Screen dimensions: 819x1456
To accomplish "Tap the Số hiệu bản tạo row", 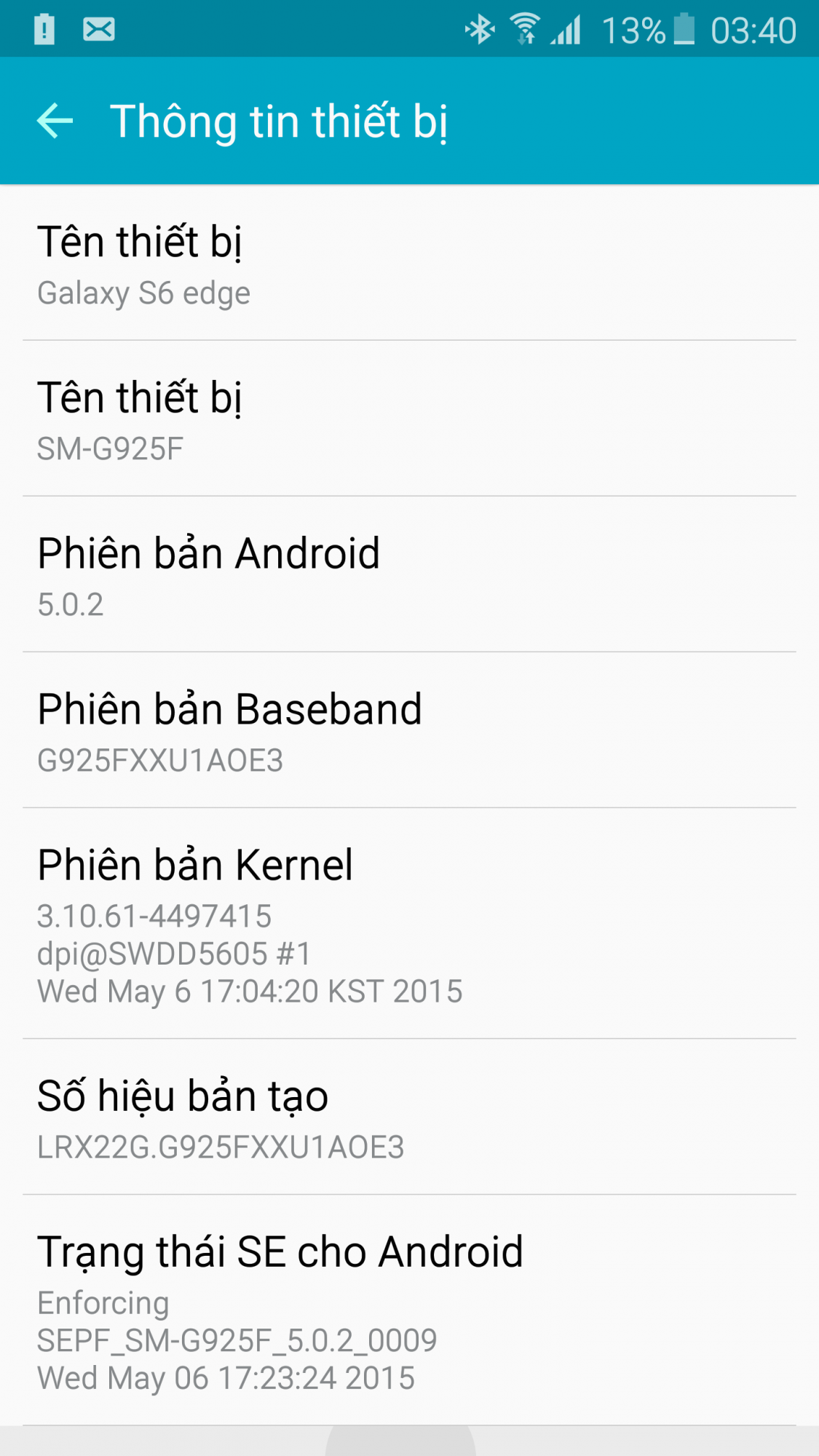I will tap(408, 1117).
